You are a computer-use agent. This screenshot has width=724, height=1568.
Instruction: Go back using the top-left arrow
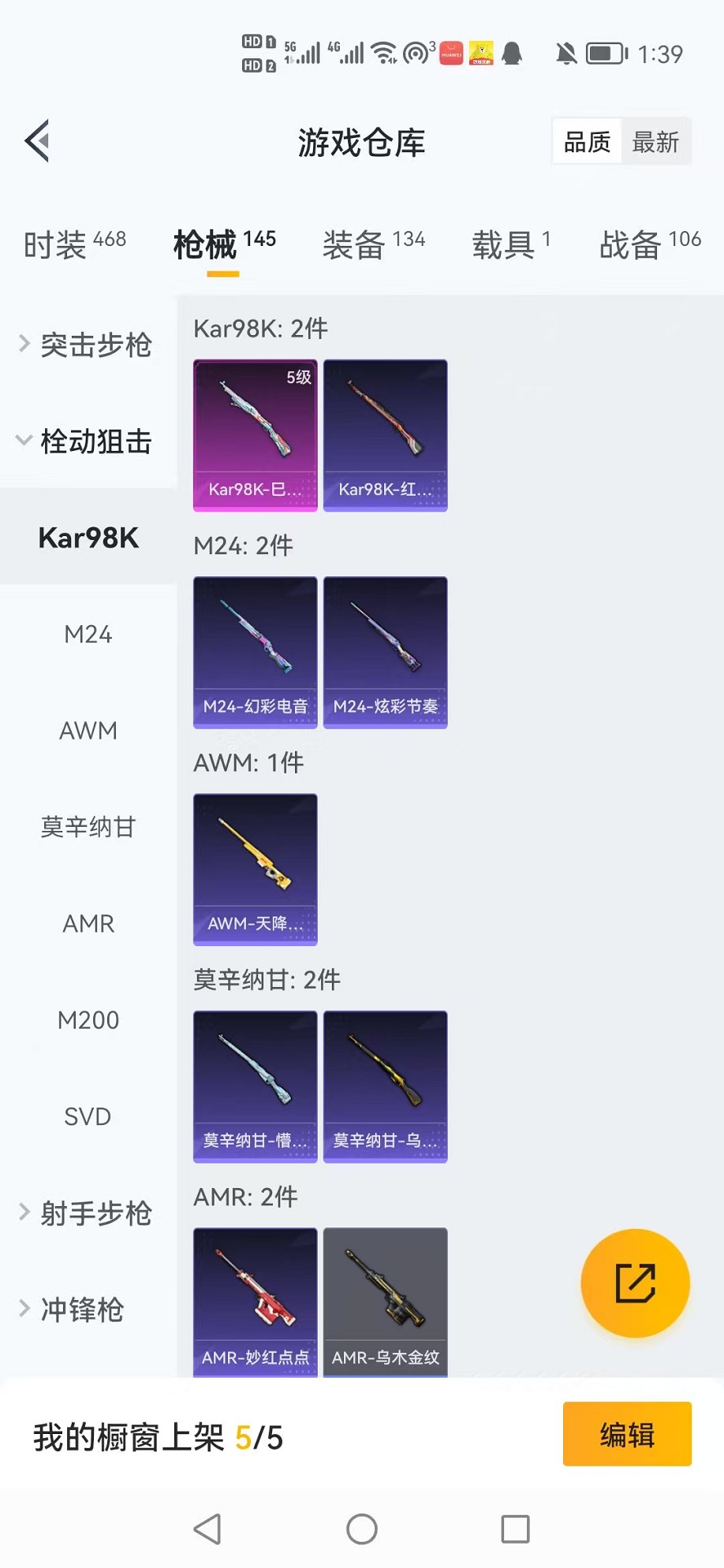point(38,141)
